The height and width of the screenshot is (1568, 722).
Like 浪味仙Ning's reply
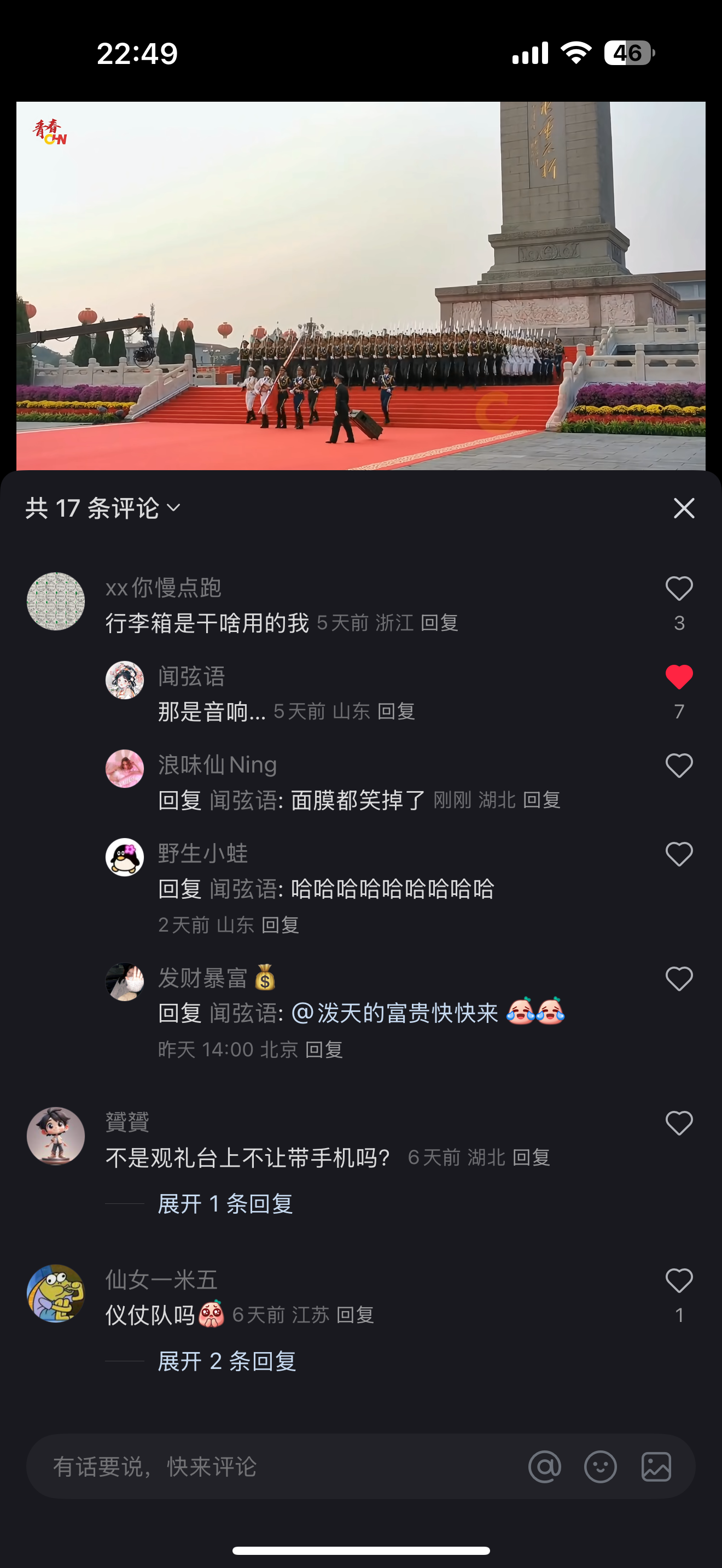(x=679, y=765)
